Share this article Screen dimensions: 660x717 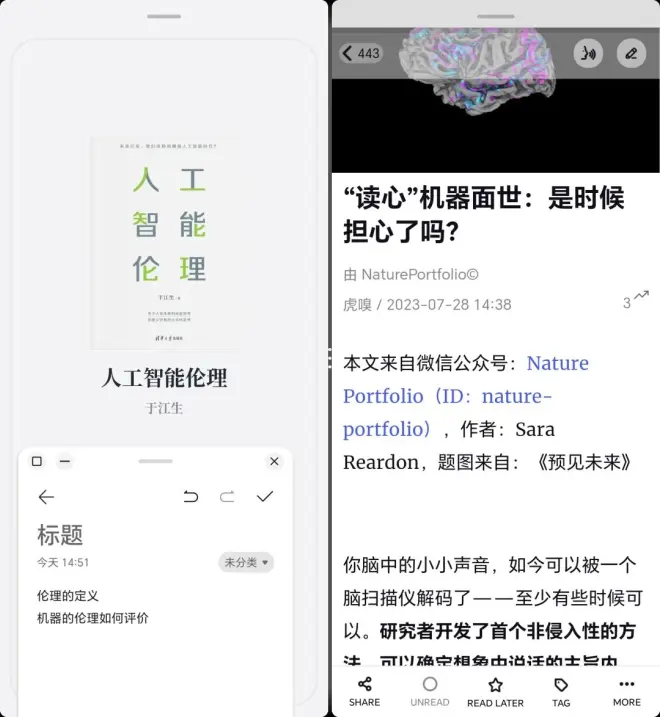364,691
